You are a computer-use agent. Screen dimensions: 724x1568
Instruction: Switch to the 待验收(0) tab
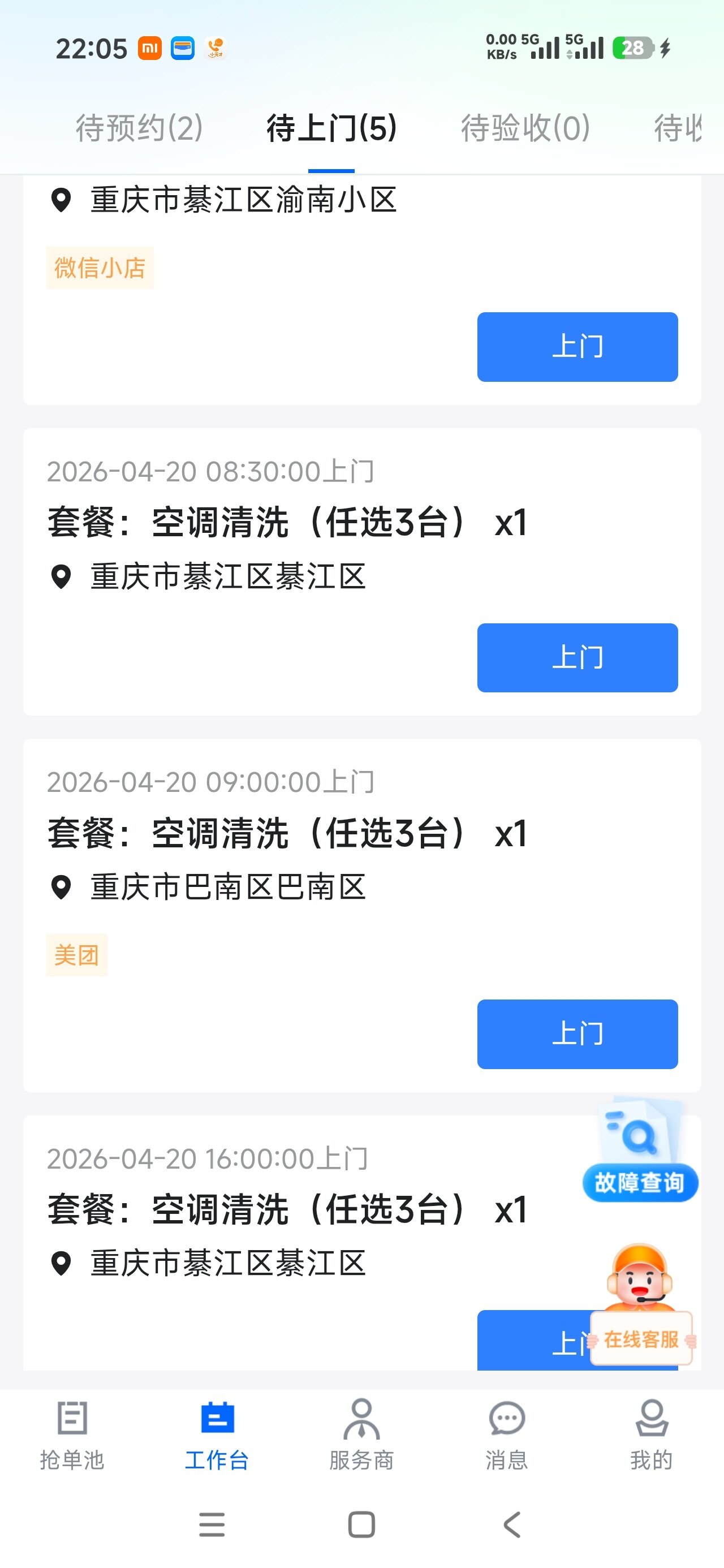click(x=525, y=128)
